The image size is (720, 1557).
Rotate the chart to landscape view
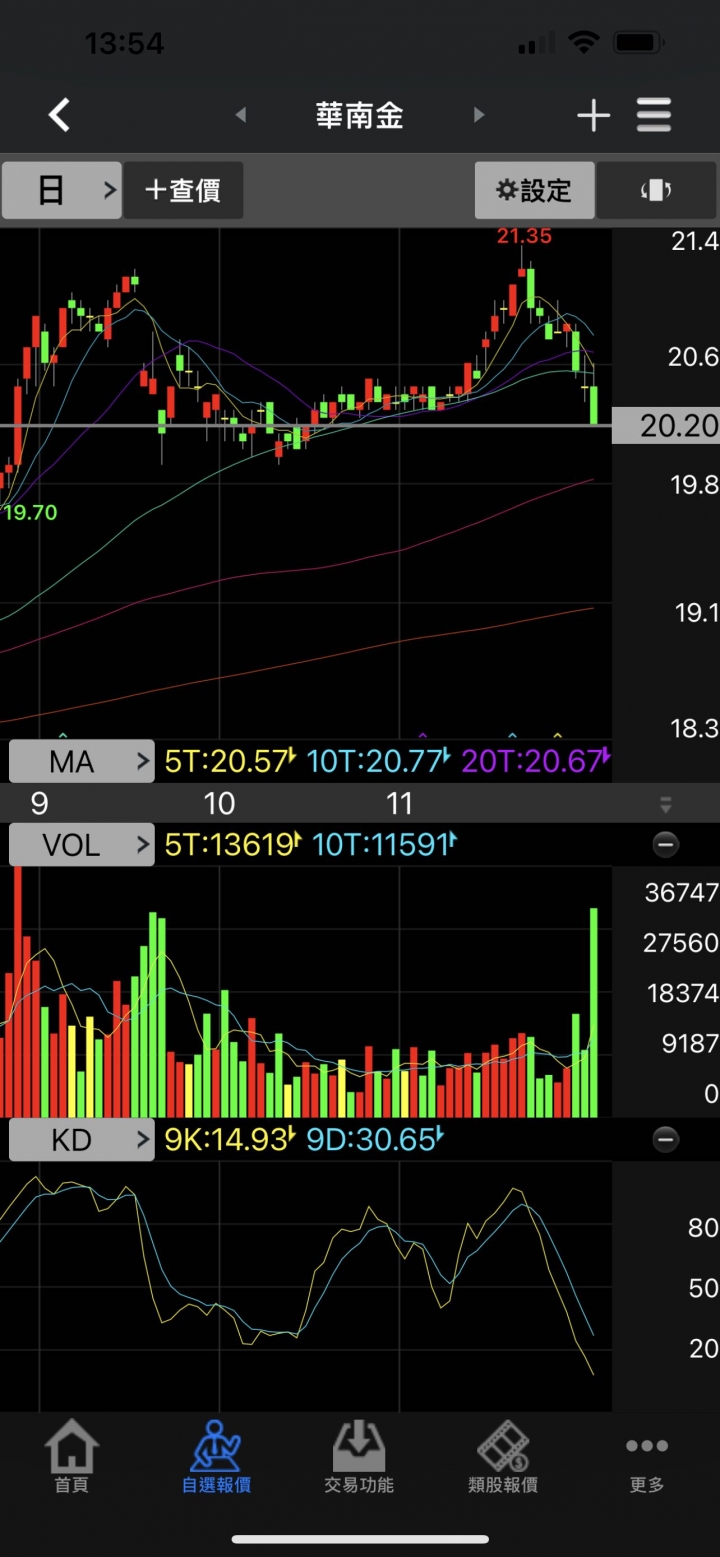coord(656,190)
